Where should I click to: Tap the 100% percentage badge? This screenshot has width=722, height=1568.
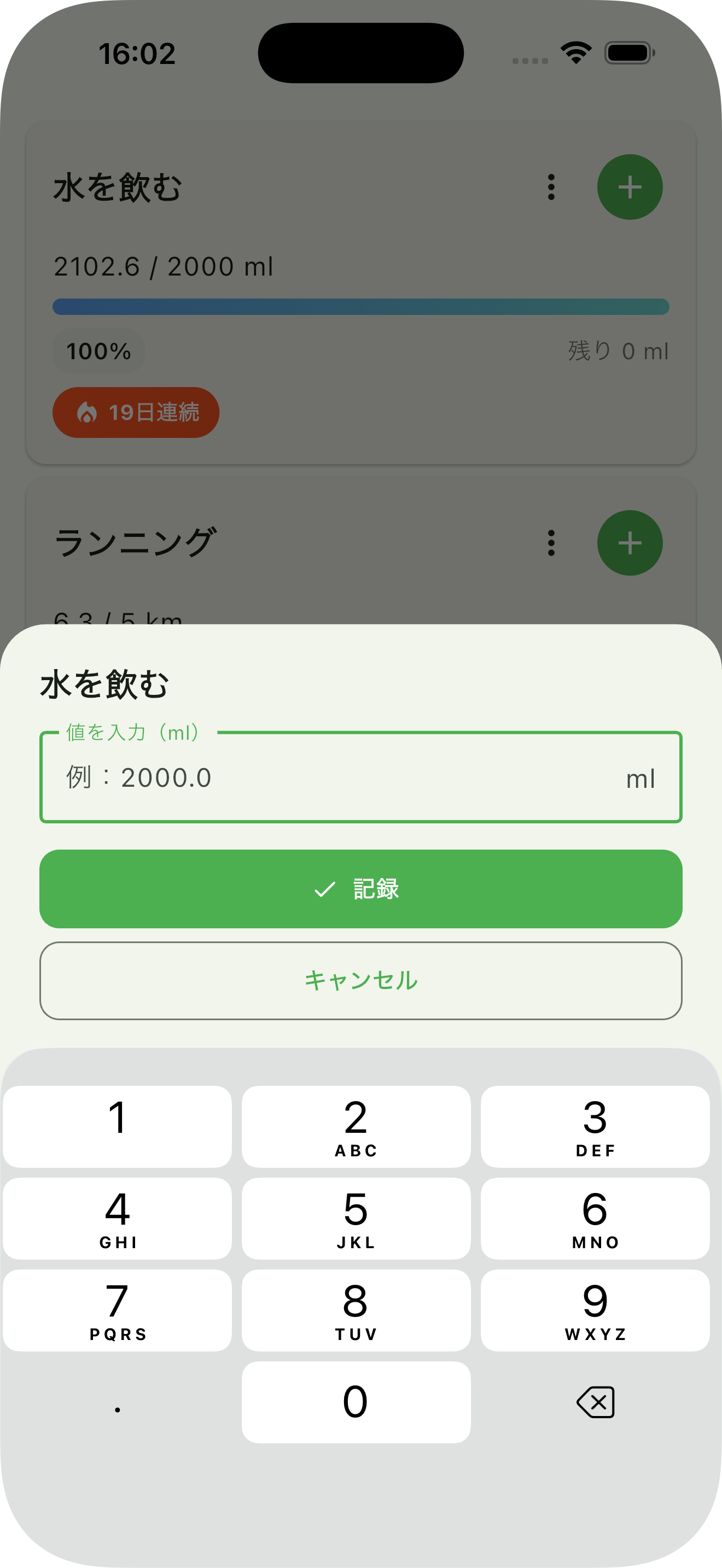pos(98,351)
